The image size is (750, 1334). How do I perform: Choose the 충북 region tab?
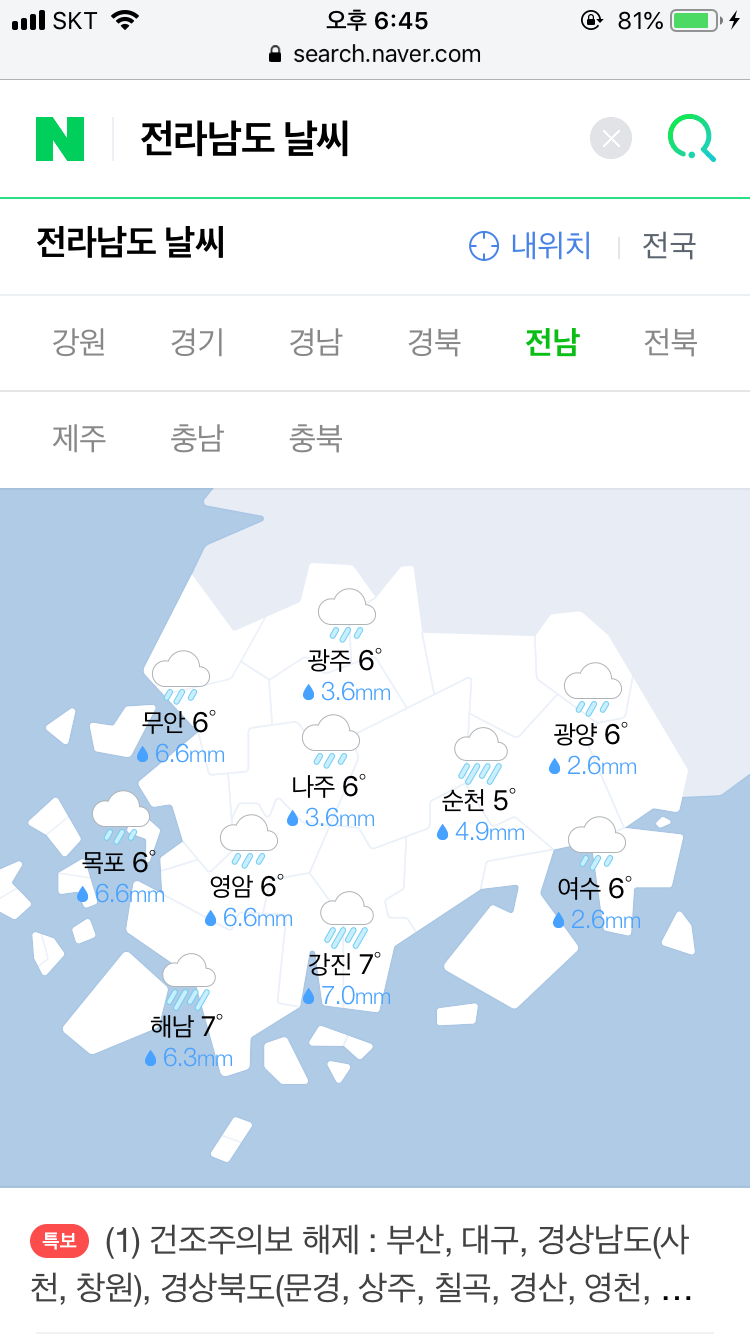(x=315, y=438)
